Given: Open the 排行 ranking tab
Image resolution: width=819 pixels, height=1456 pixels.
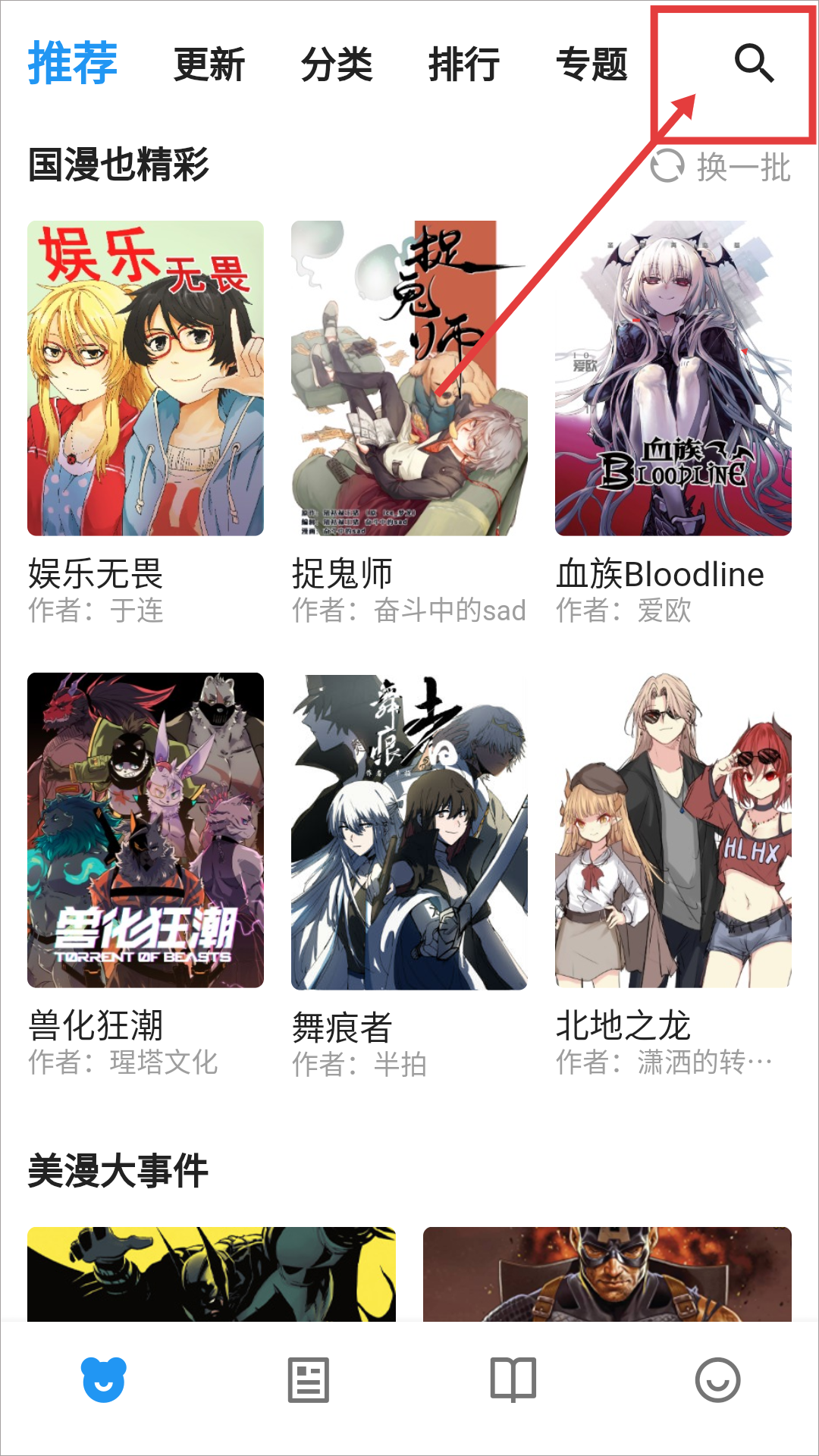Looking at the screenshot, I should [x=464, y=64].
